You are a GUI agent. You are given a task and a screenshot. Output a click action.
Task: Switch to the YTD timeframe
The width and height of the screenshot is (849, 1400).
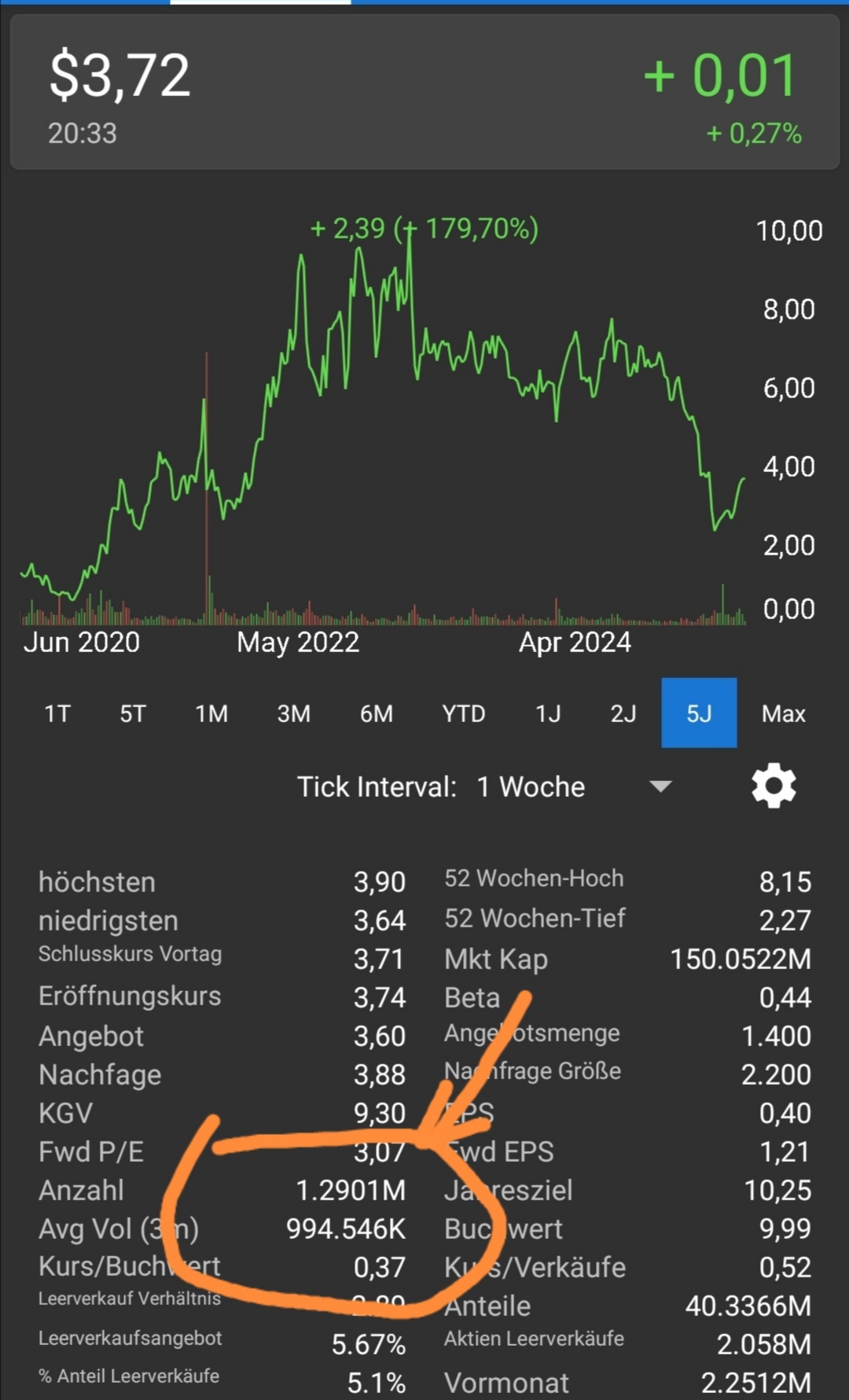[465, 713]
